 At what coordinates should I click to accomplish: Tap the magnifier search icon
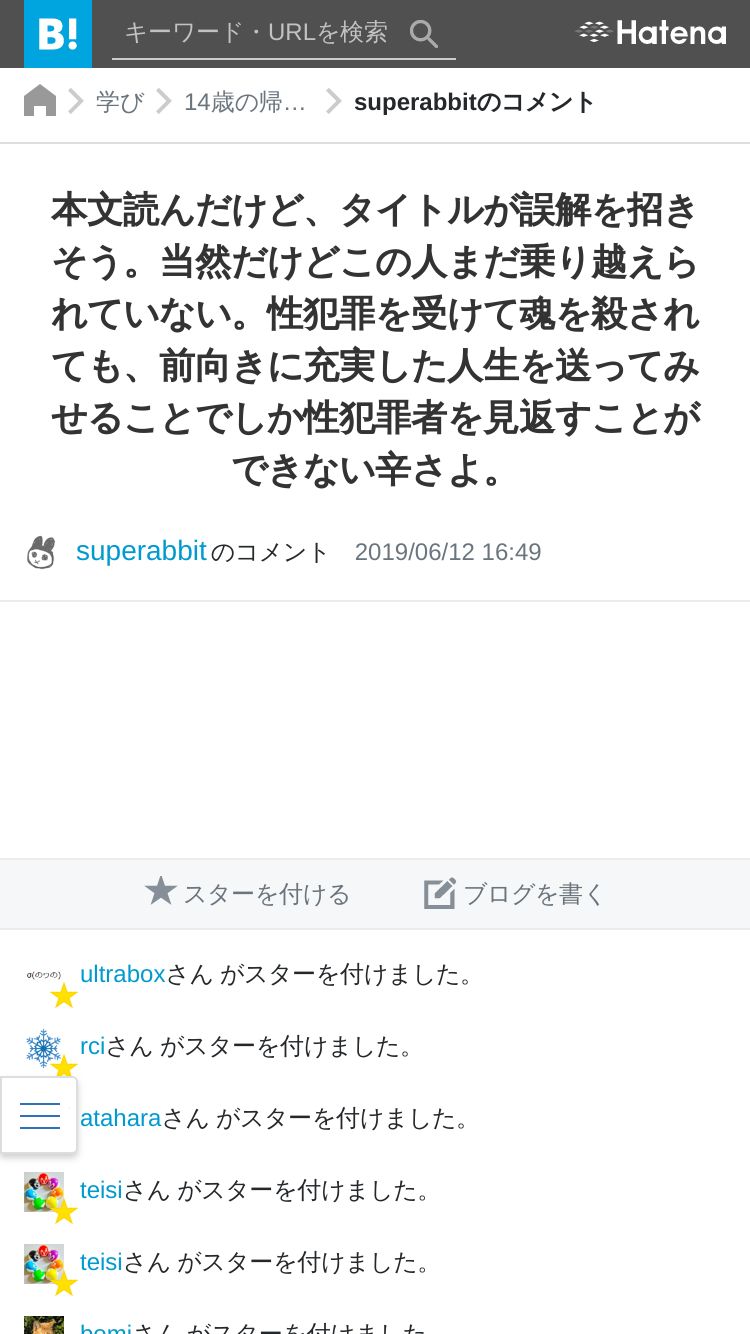(x=424, y=34)
